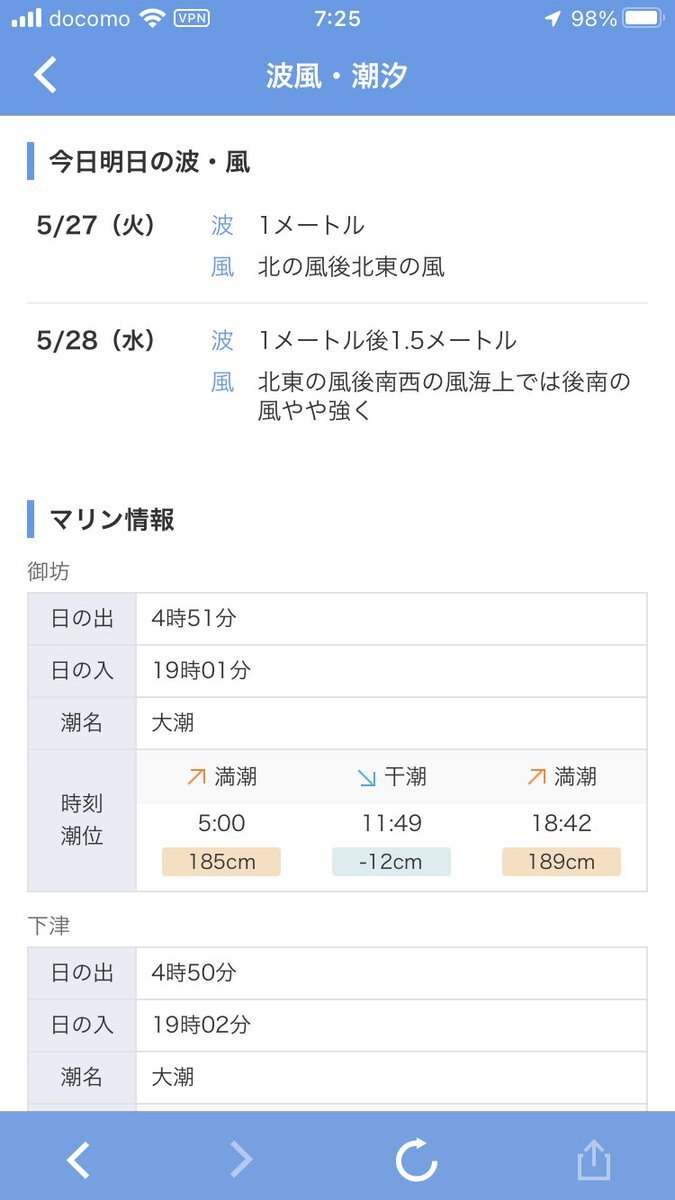Screen dimensions: 675x1200
Task: Open the share icon in the bottom toolbar
Action: click(593, 1160)
